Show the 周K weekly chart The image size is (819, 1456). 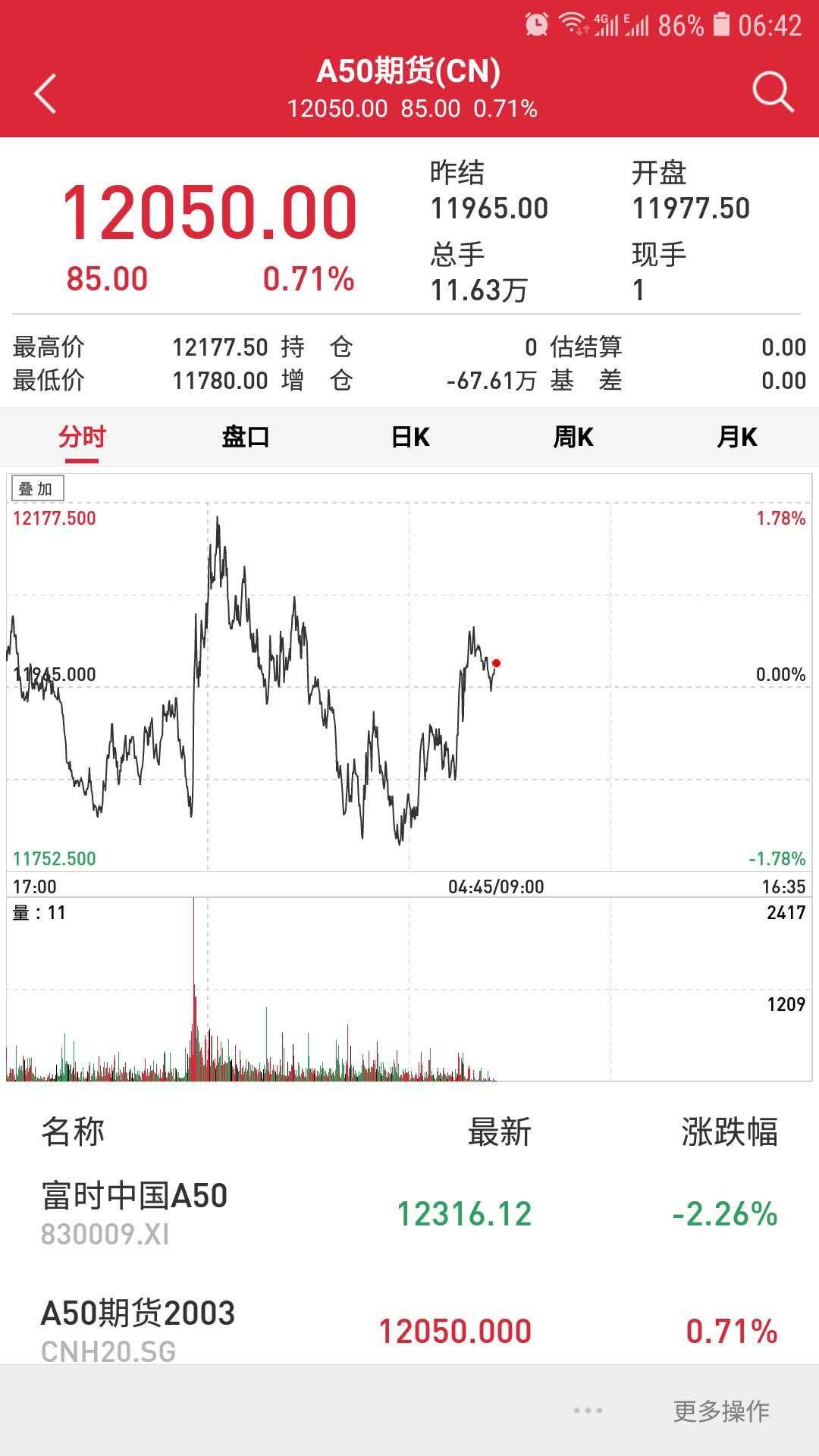tap(573, 438)
